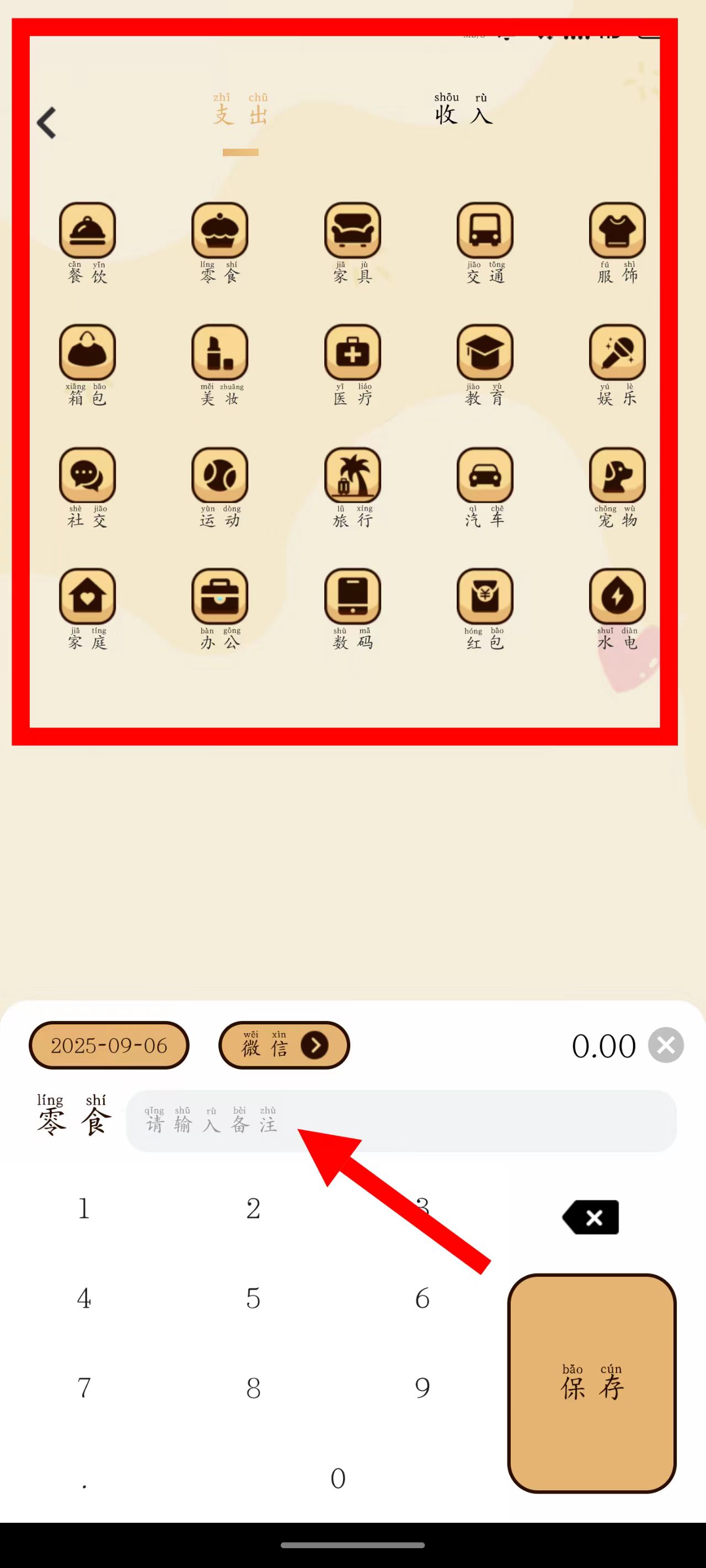Pick the 宠物 category

[617, 476]
